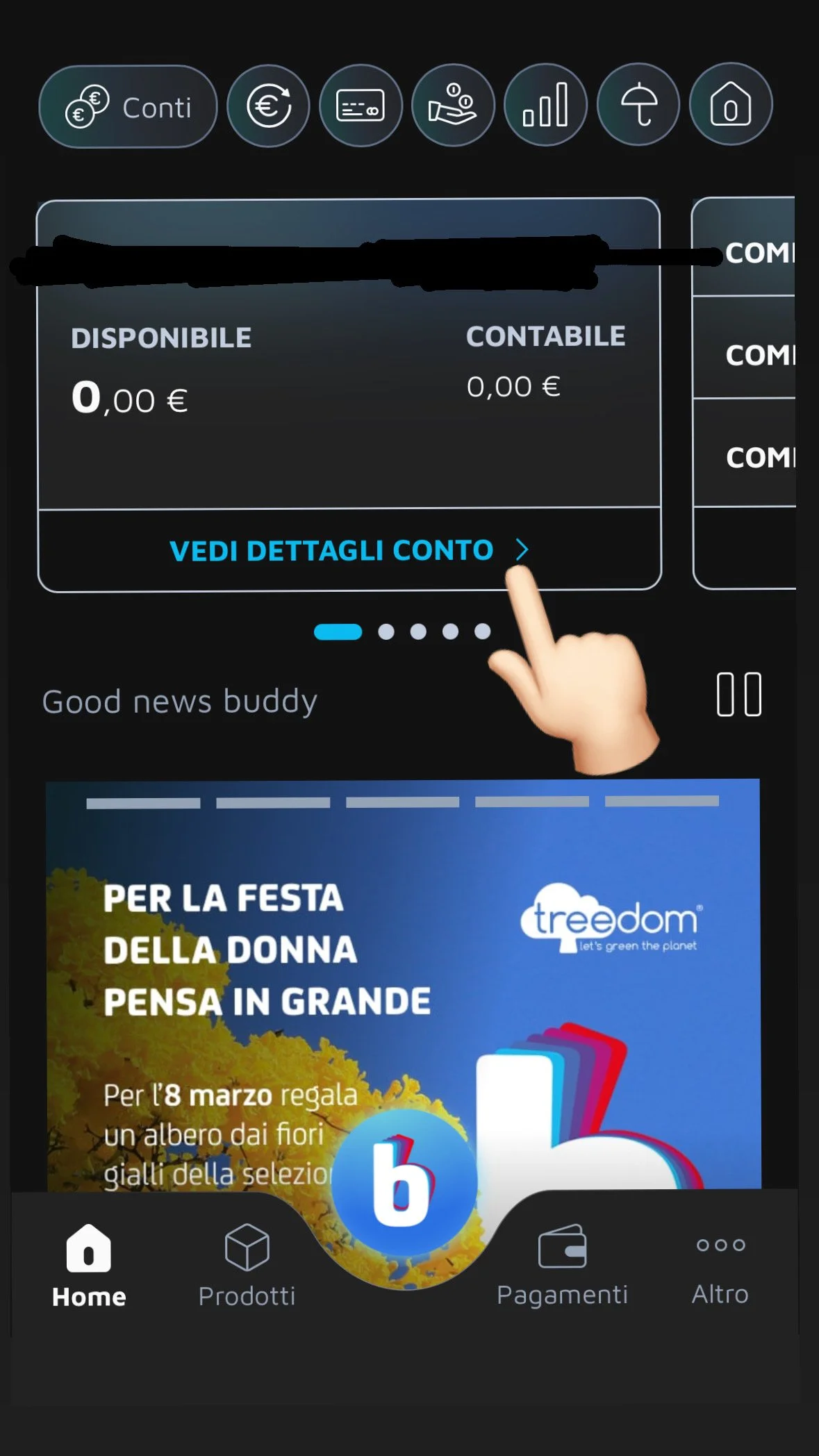This screenshot has width=819, height=1456.
Task: Open the insurance umbrella icon
Action: pos(638,105)
